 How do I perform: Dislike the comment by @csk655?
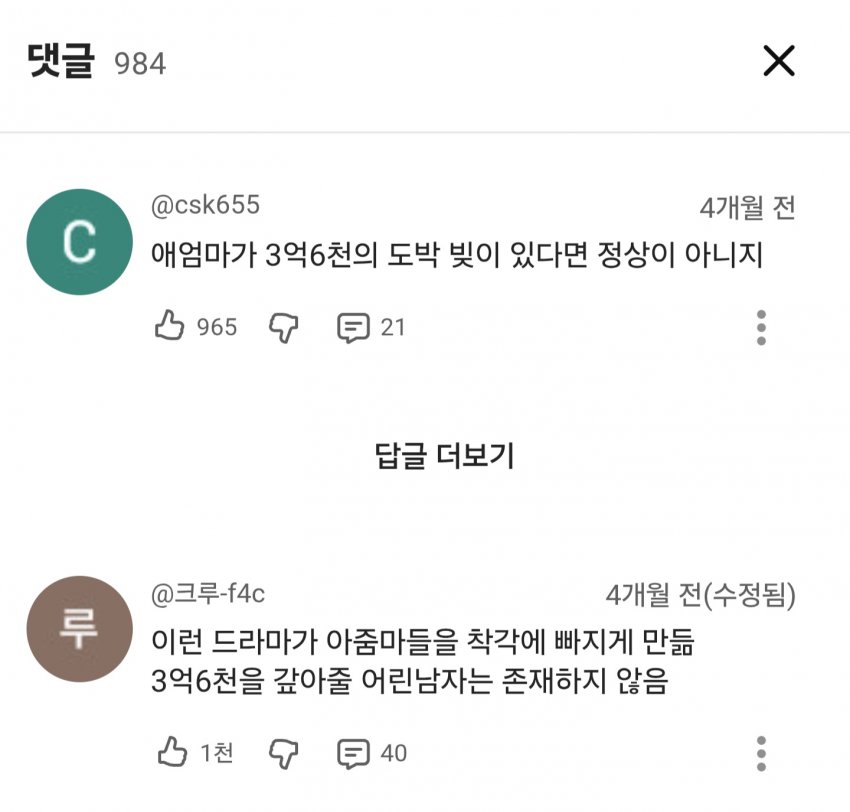click(284, 327)
